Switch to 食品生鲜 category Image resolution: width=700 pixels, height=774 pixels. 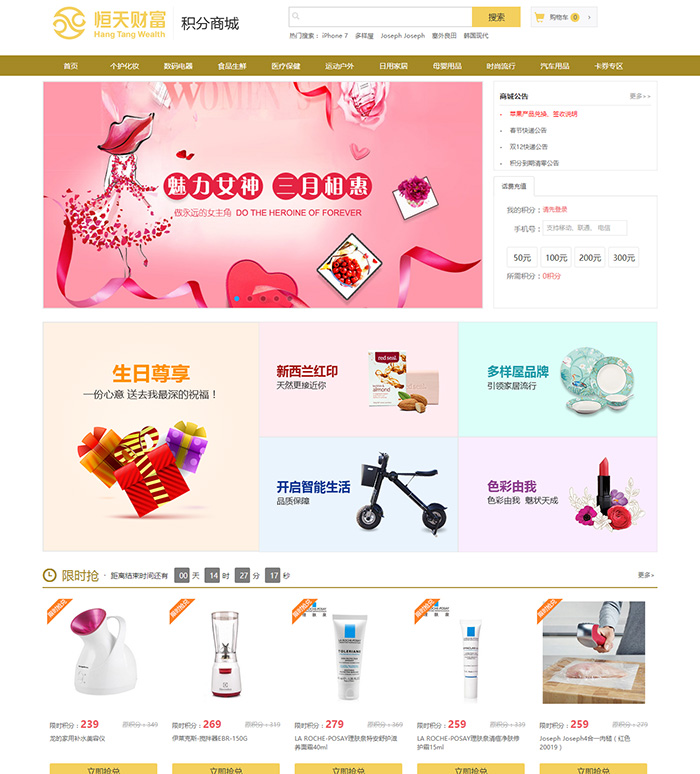pos(232,66)
